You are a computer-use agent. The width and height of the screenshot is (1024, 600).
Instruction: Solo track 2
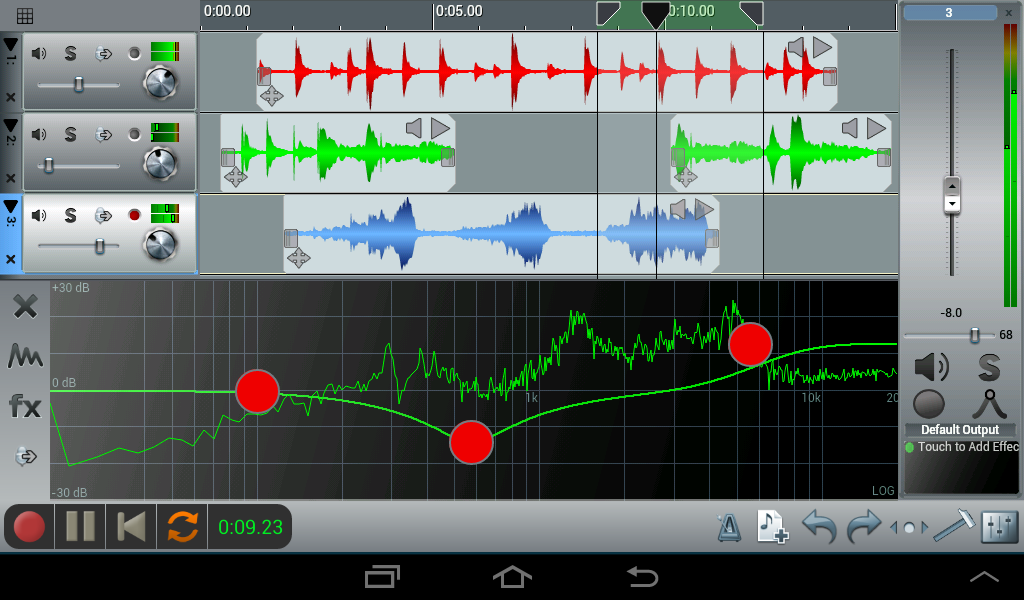point(70,133)
